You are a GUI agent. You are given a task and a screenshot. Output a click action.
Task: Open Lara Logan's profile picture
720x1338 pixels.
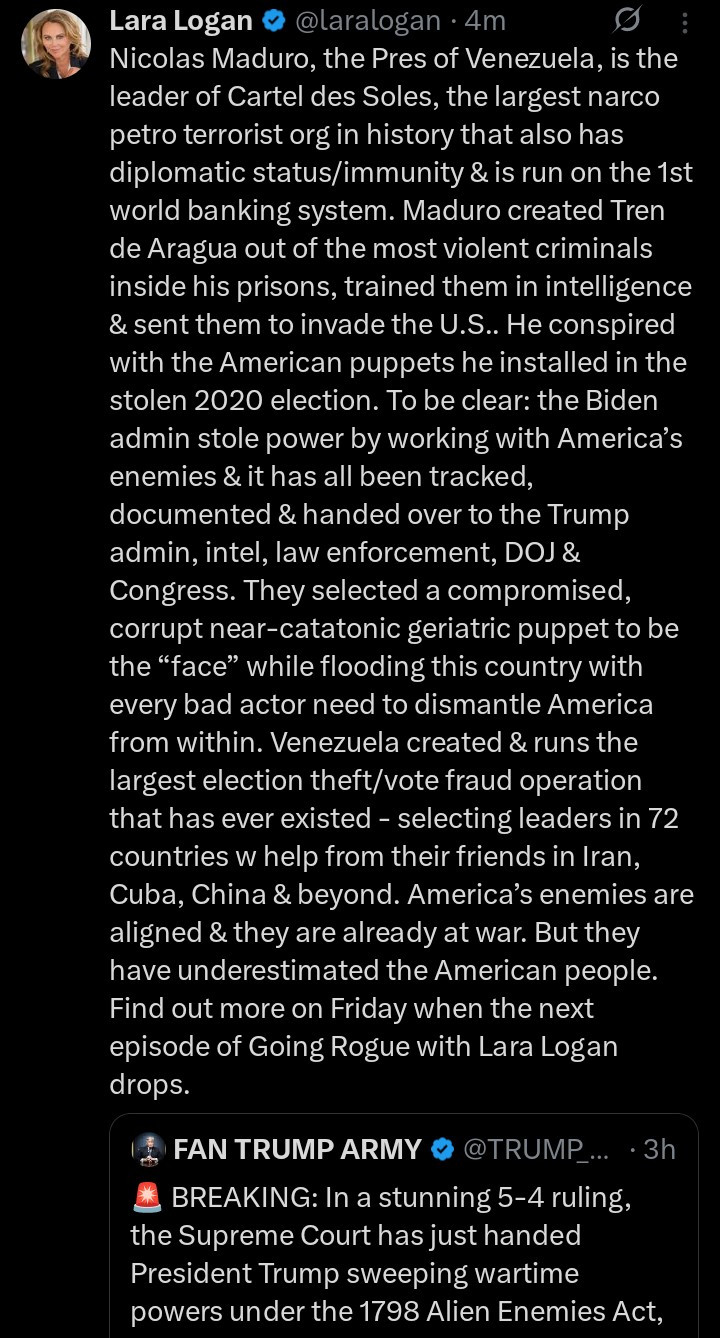point(56,44)
